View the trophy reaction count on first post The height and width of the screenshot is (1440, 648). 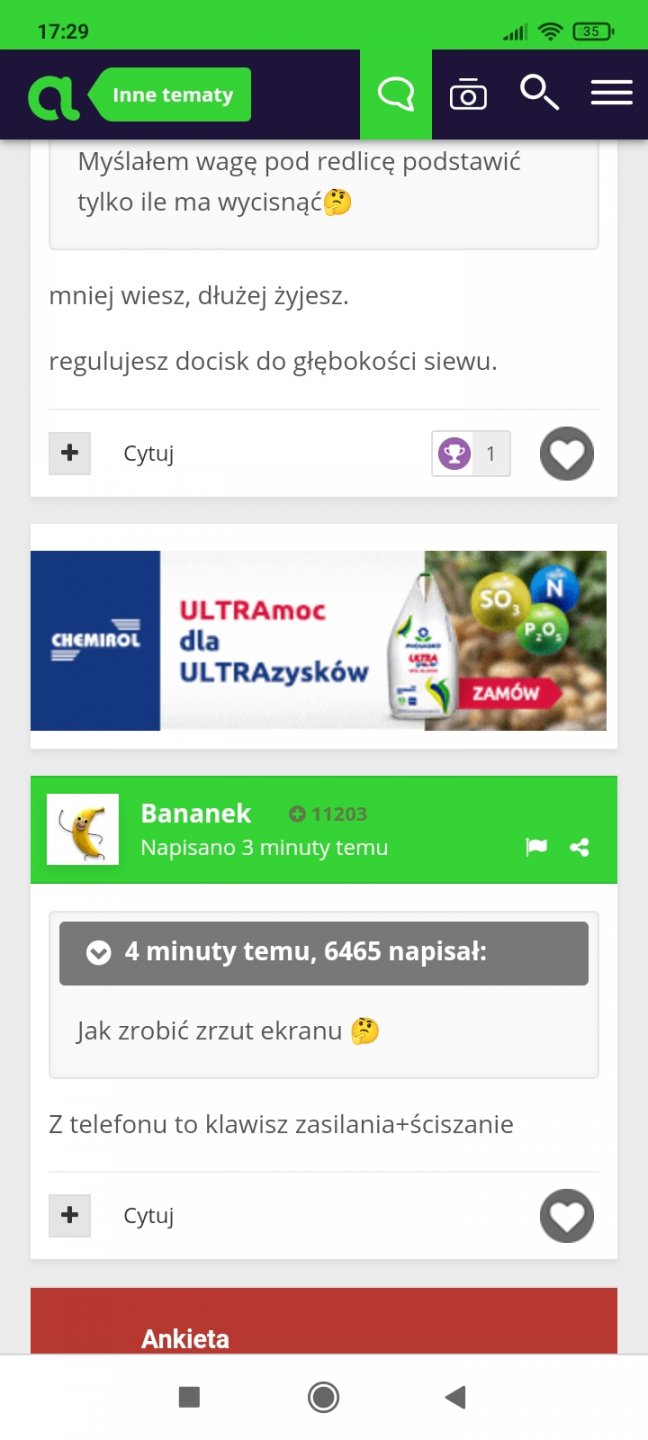pos(471,454)
